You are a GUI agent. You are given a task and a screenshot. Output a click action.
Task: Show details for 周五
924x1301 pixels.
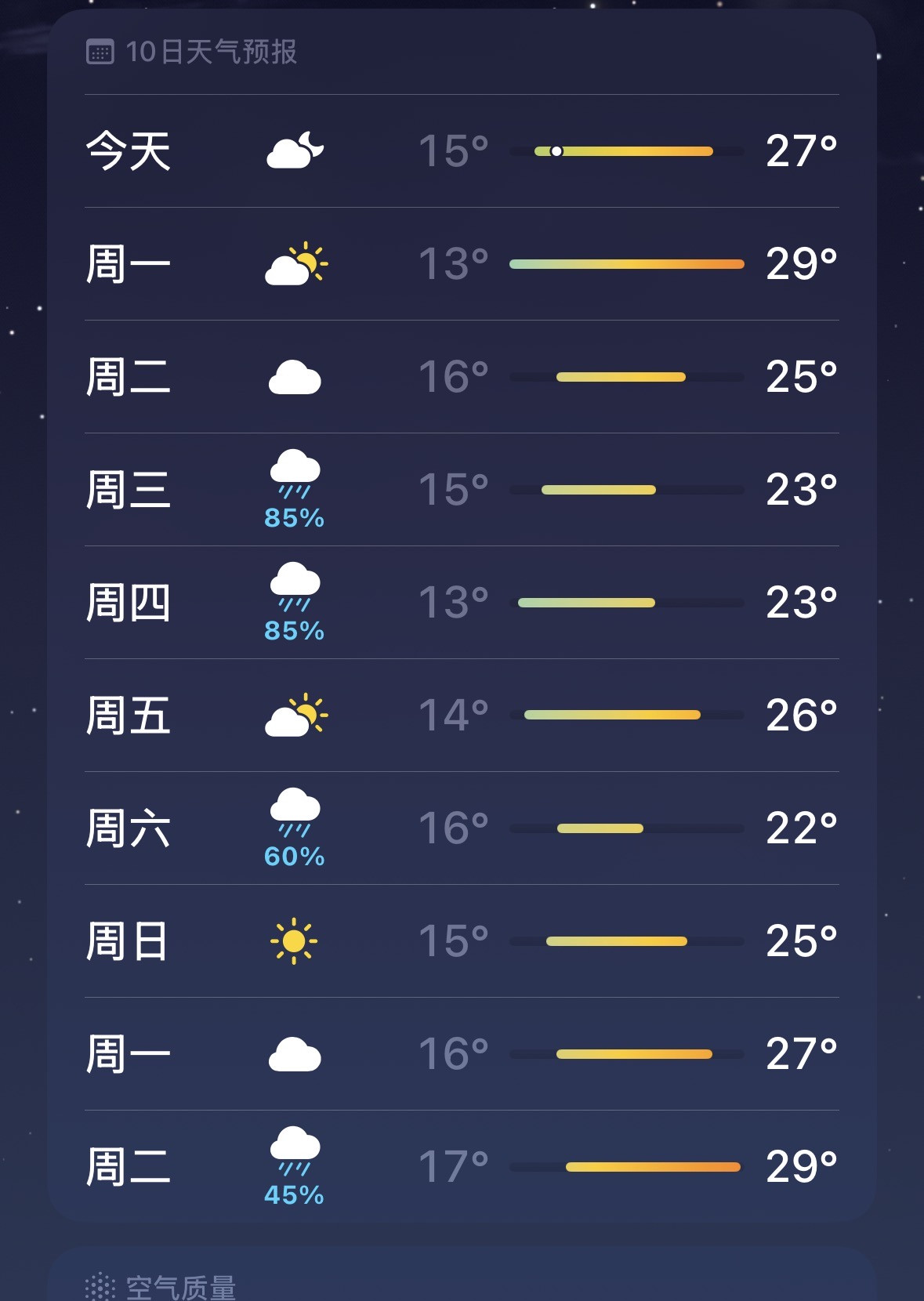(462, 716)
